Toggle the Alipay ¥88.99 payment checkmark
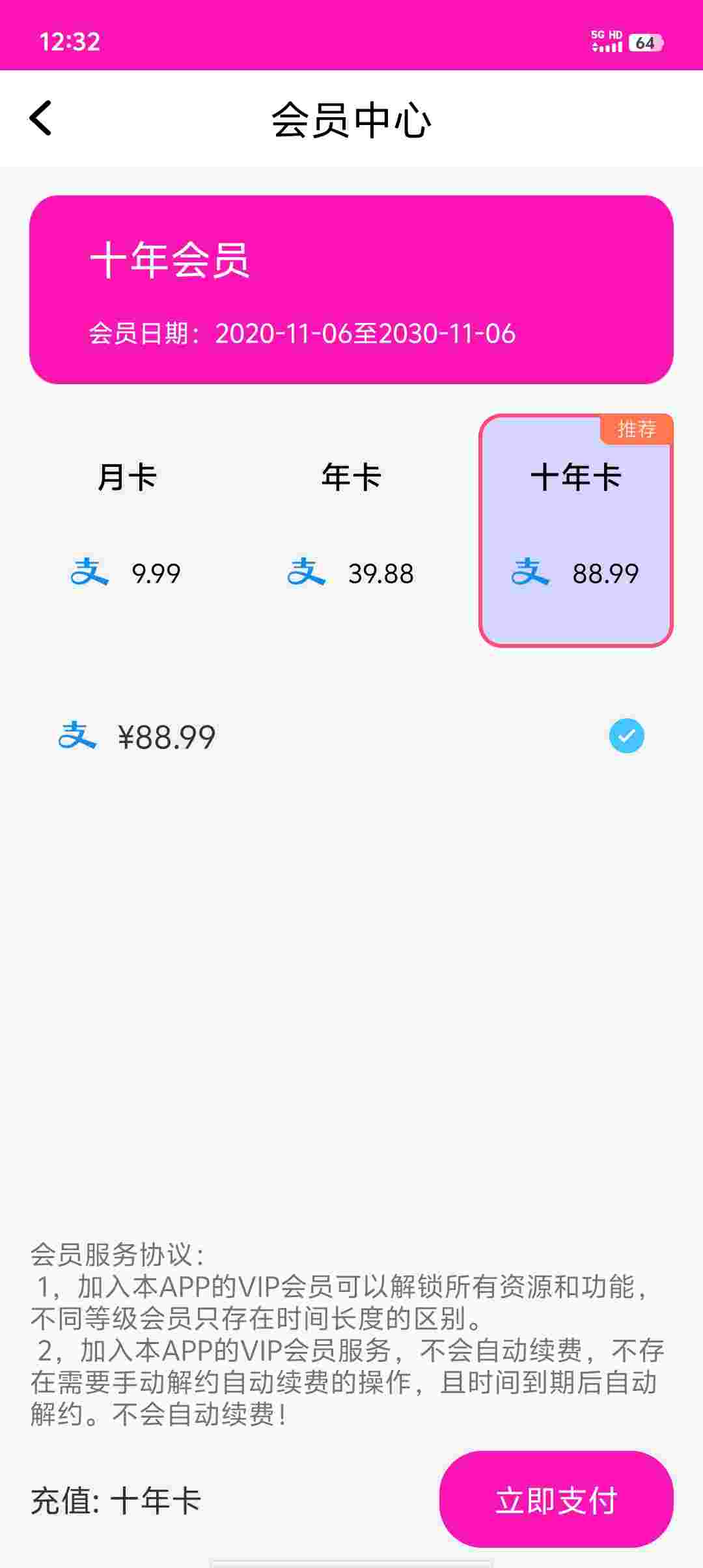Screen dimensions: 703x1568 (x=626, y=736)
